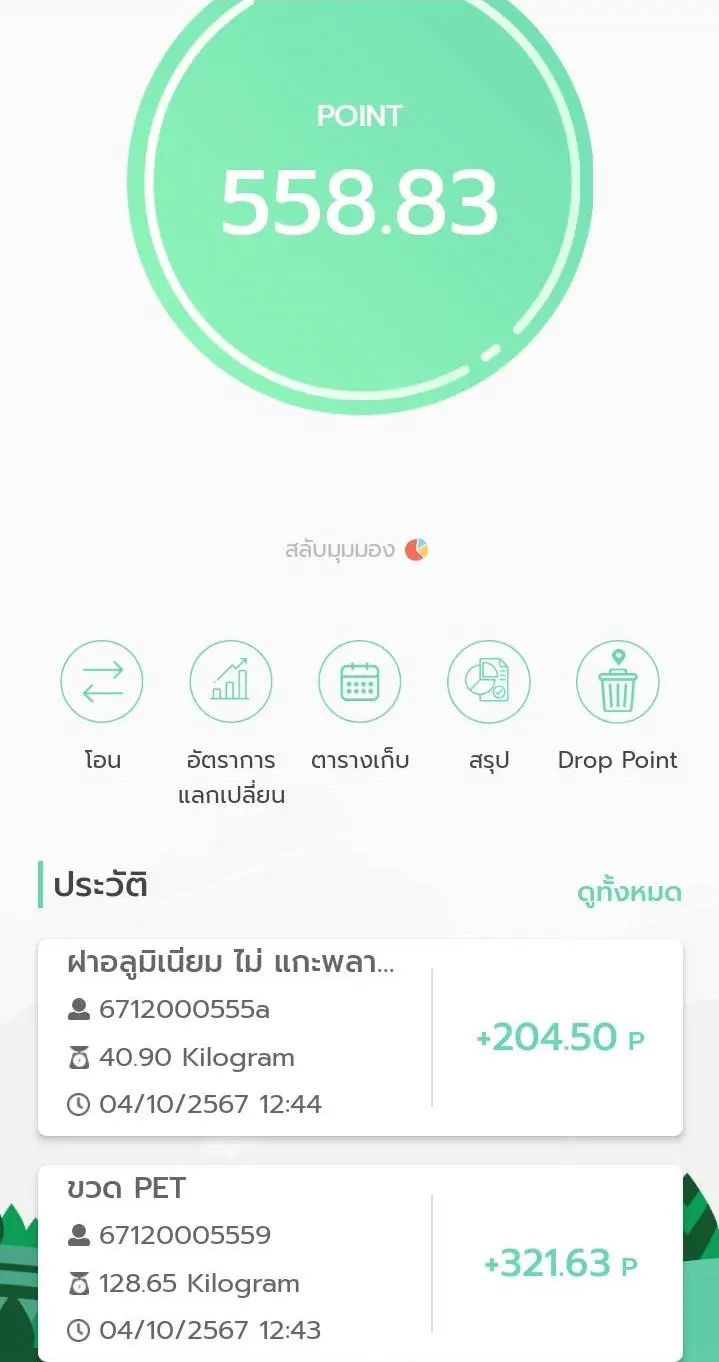Find a Drop Point location

(617, 683)
